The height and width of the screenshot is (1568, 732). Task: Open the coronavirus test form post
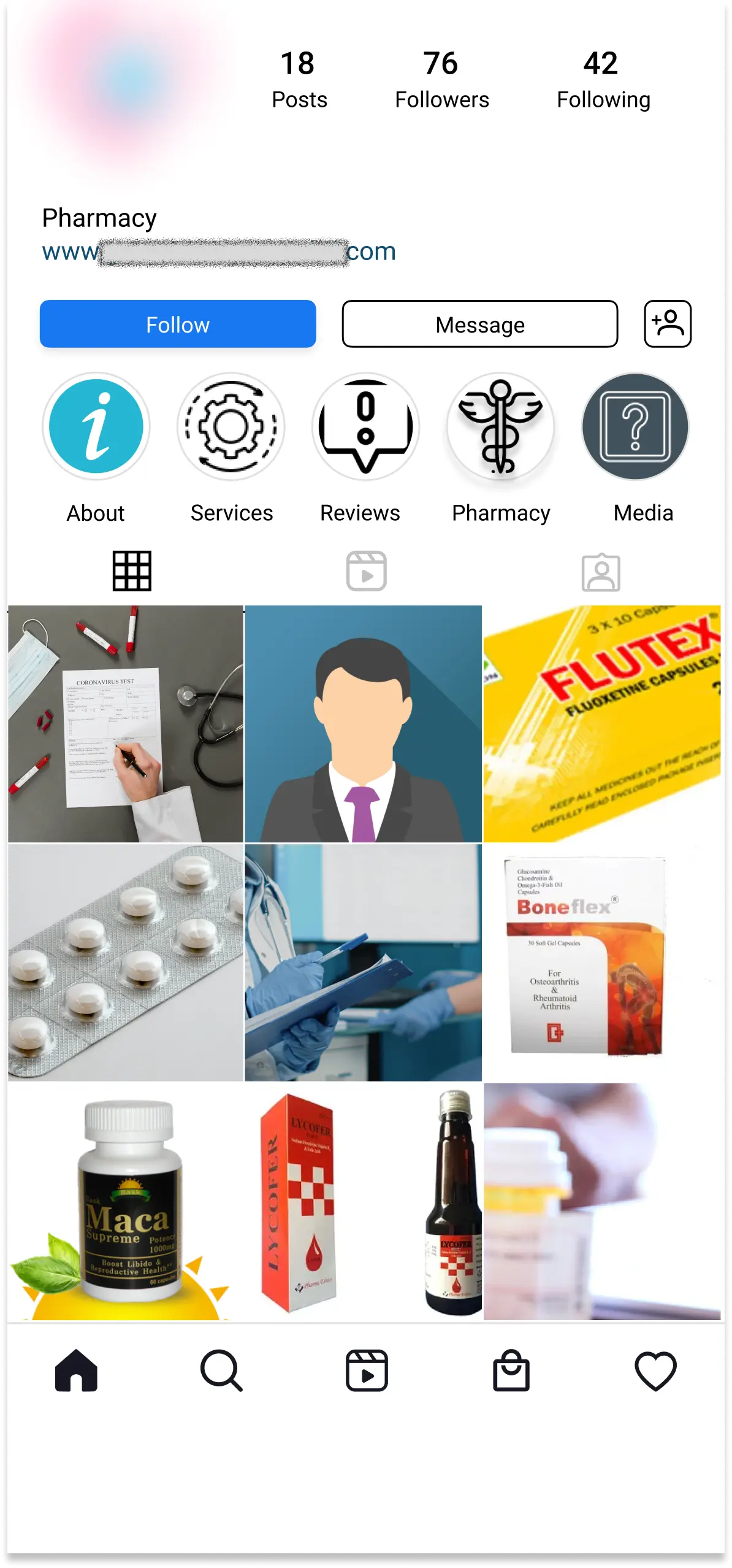click(126, 723)
